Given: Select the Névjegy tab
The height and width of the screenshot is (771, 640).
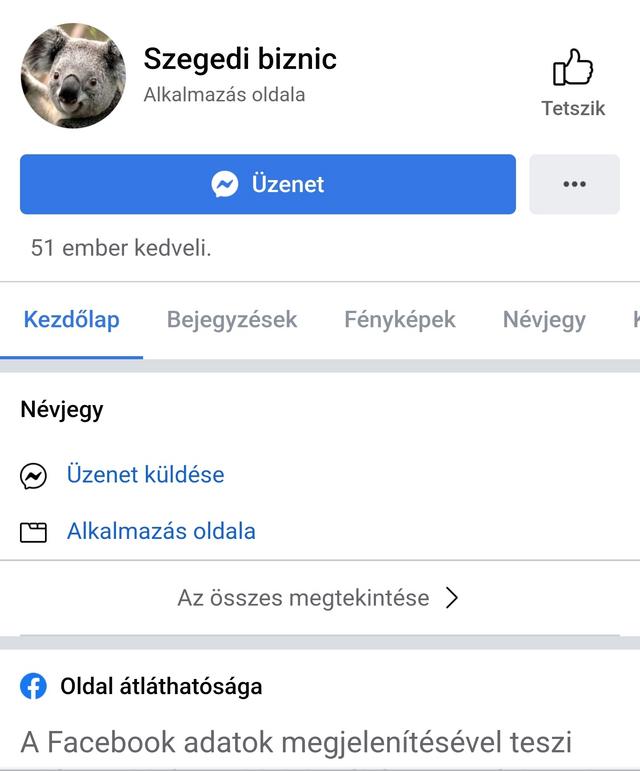Looking at the screenshot, I should click(544, 320).
